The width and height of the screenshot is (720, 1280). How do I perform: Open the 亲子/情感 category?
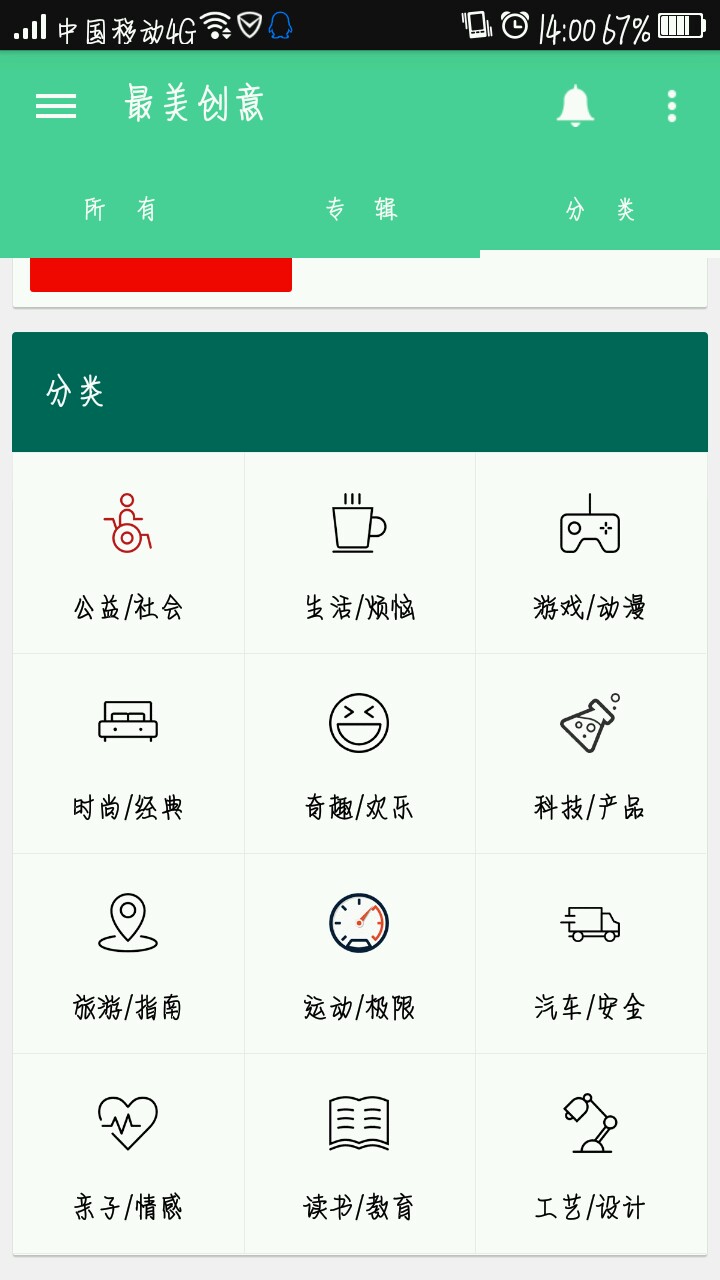coord(128,1153)
